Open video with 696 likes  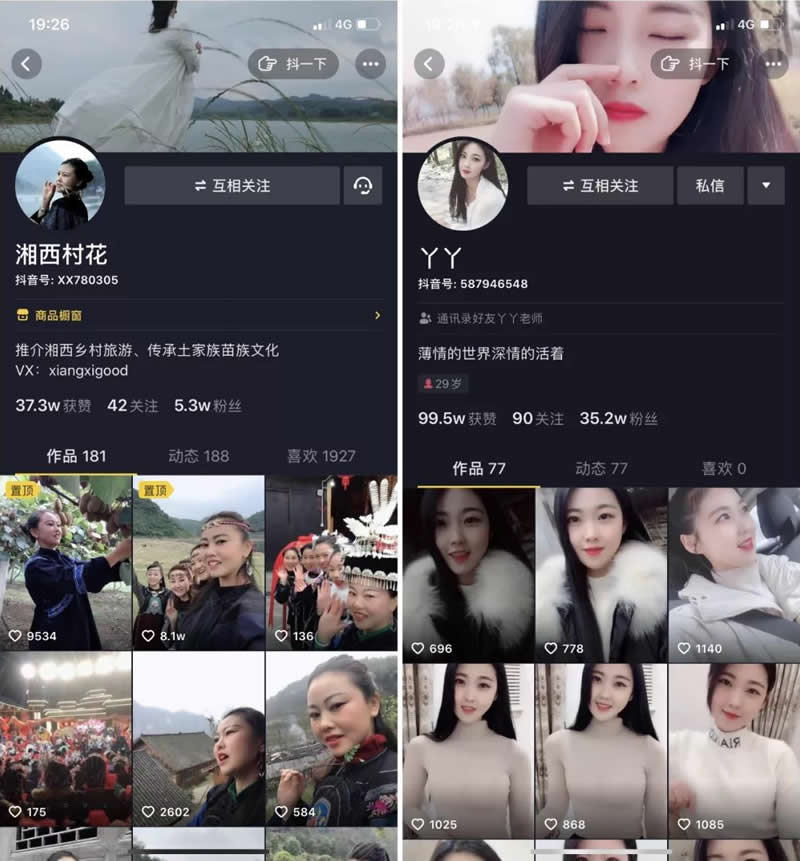tap(468, 574)
